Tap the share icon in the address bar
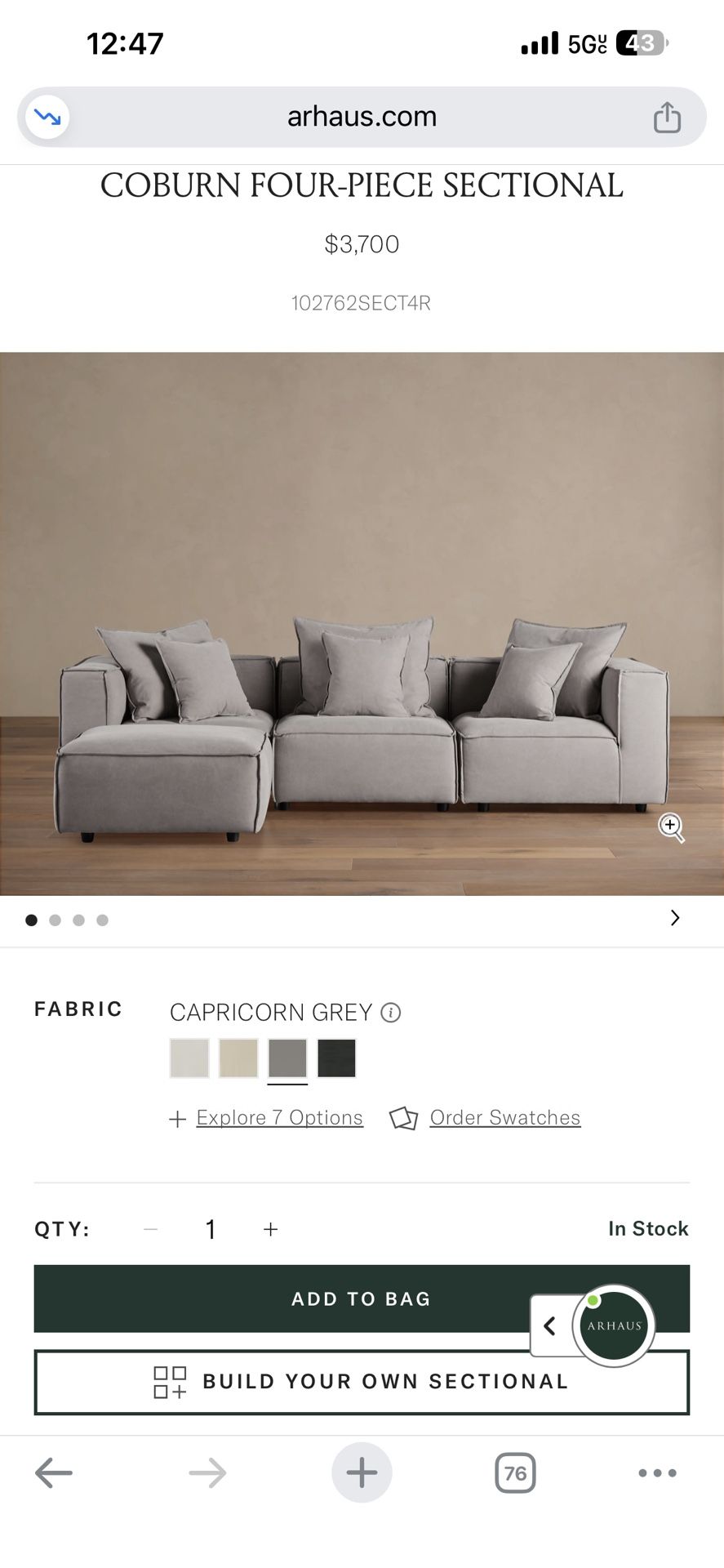Viewport: 724px width, 1568px height. point(668,117)
